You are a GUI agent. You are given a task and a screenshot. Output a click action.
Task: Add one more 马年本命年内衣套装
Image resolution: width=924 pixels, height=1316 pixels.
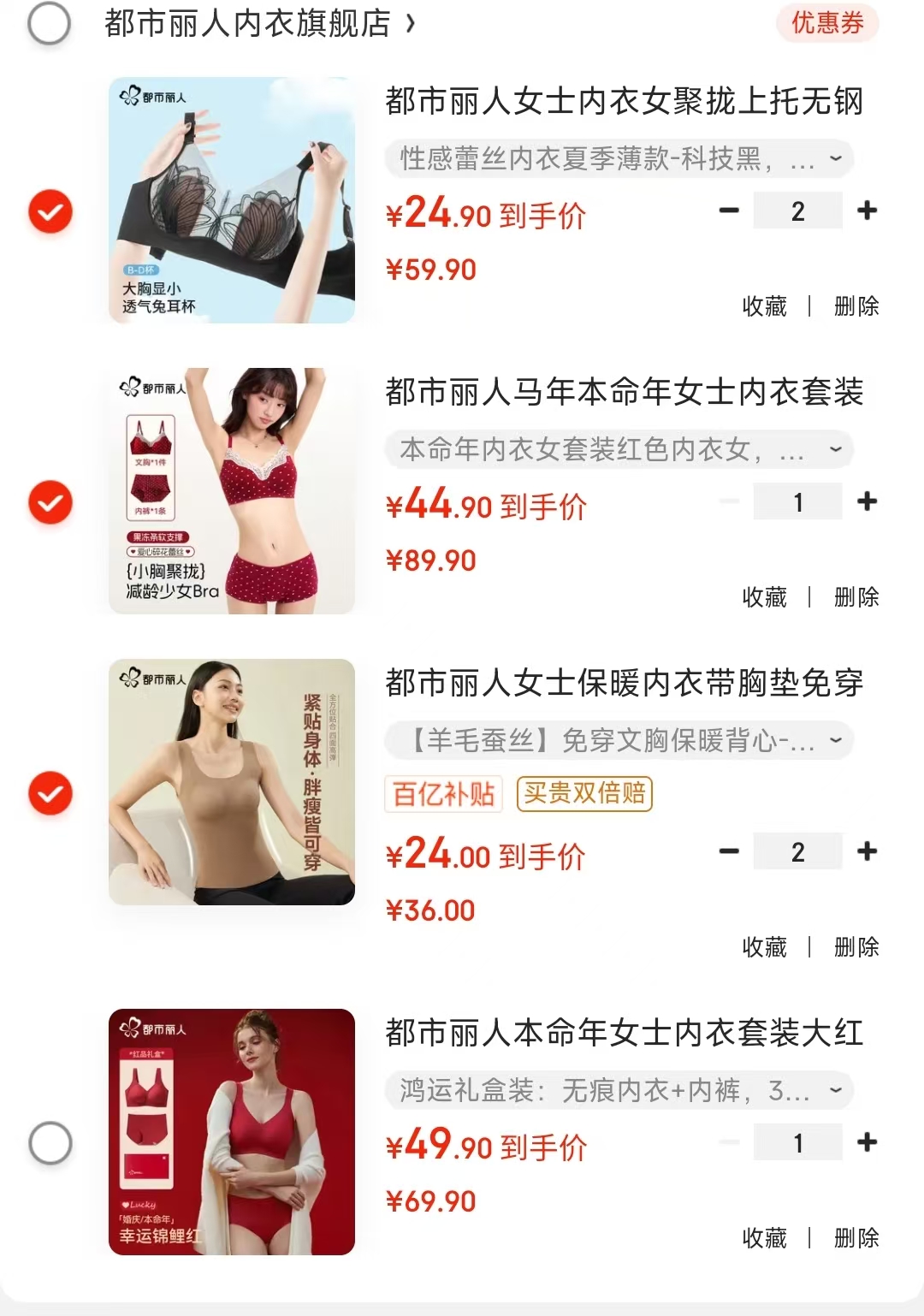(x=867, y=501)
